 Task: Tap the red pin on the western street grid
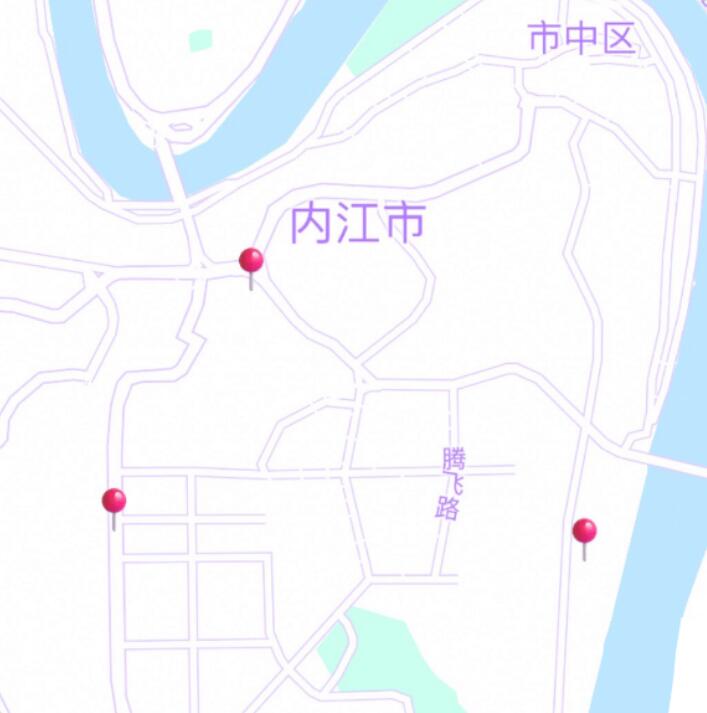[x=114, y=501]
